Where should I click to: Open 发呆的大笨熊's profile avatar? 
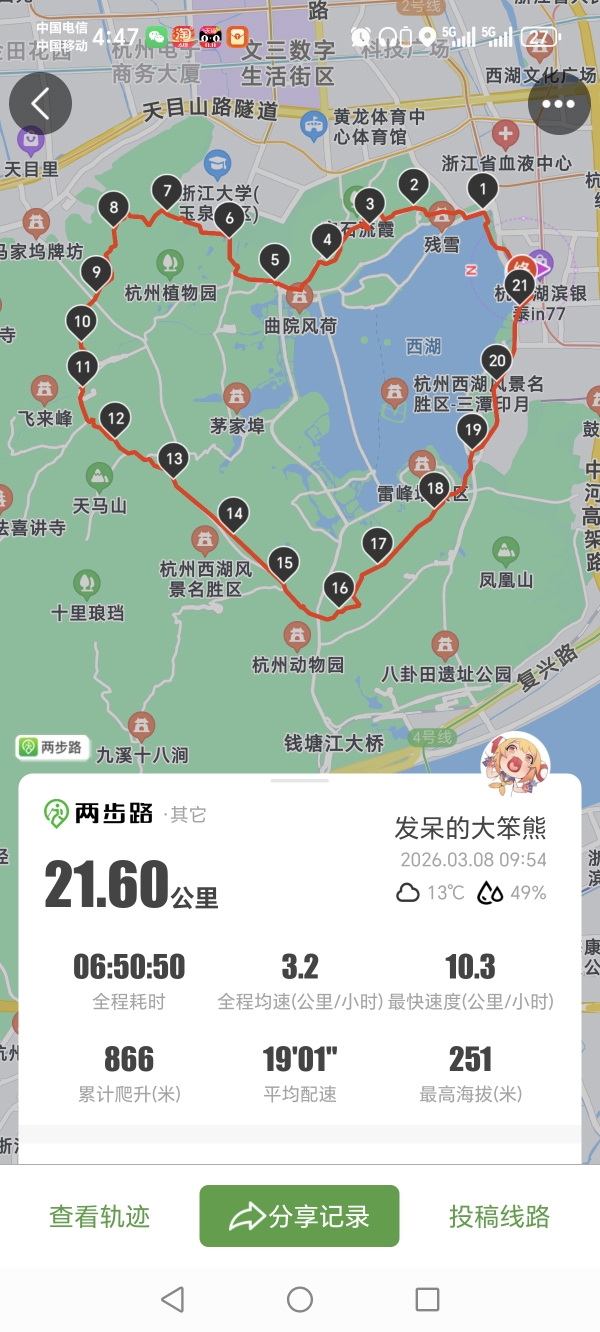515,765
